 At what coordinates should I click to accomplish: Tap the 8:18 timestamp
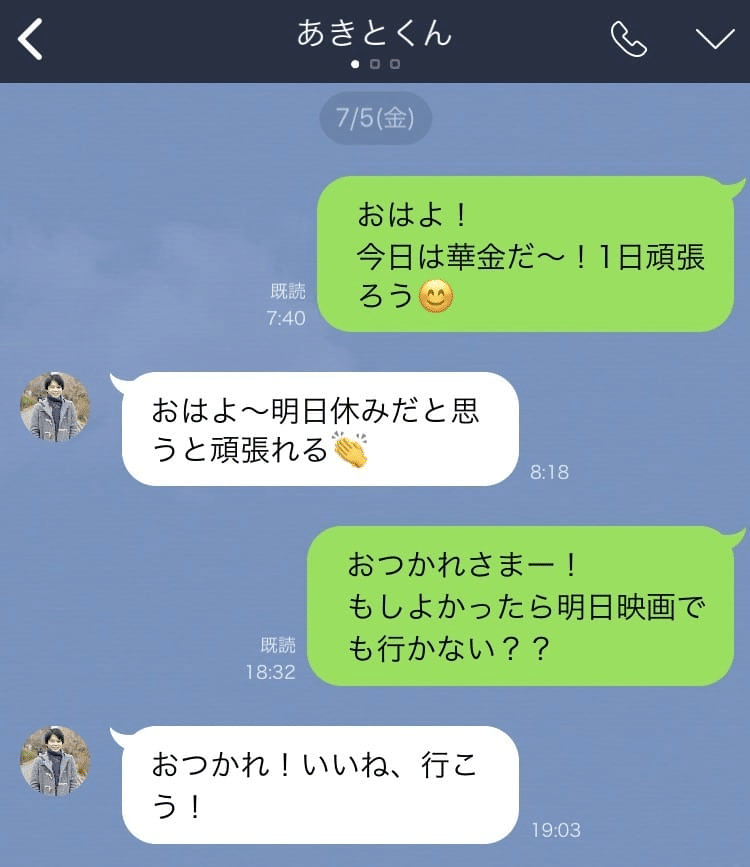pos(545,472)
